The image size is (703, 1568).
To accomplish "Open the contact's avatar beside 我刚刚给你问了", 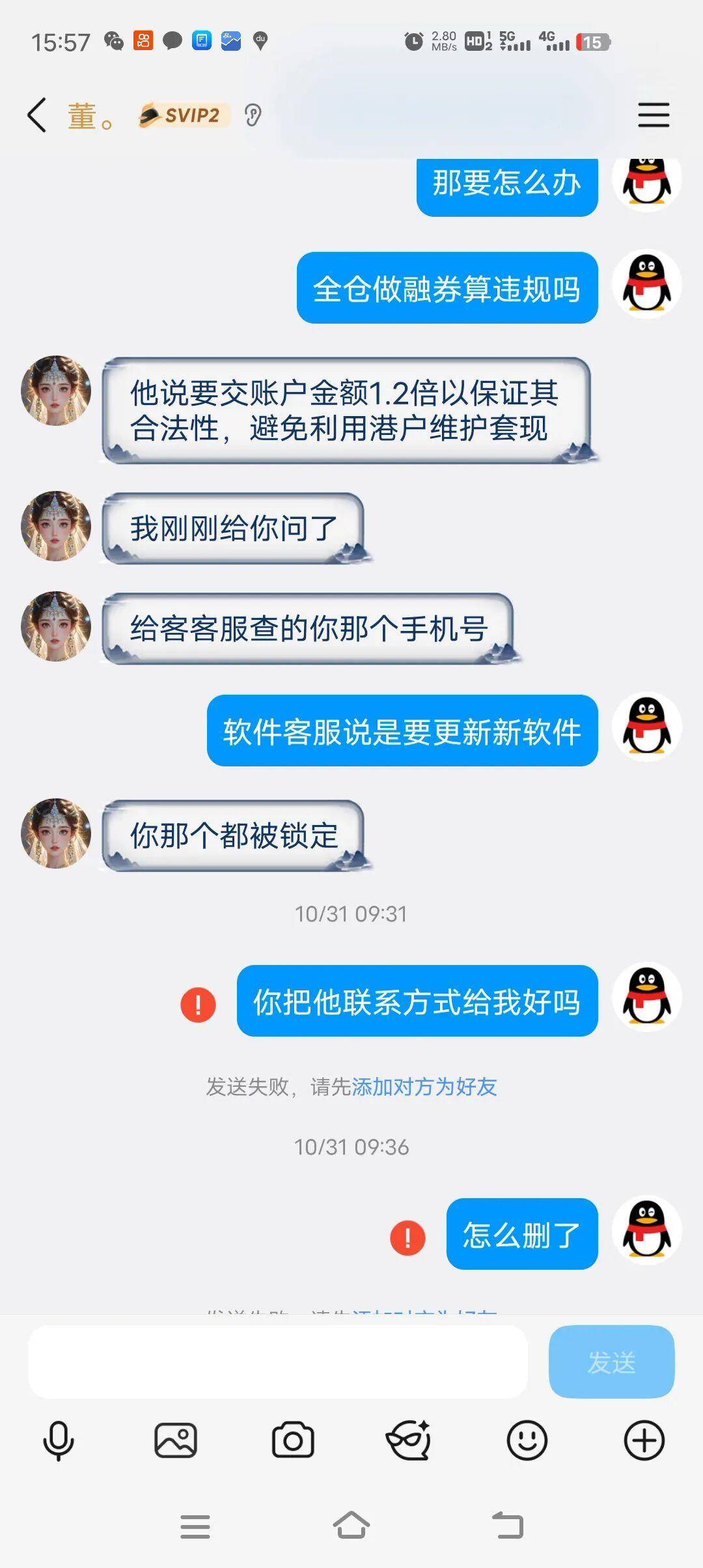I will click(x=56, y=526).
